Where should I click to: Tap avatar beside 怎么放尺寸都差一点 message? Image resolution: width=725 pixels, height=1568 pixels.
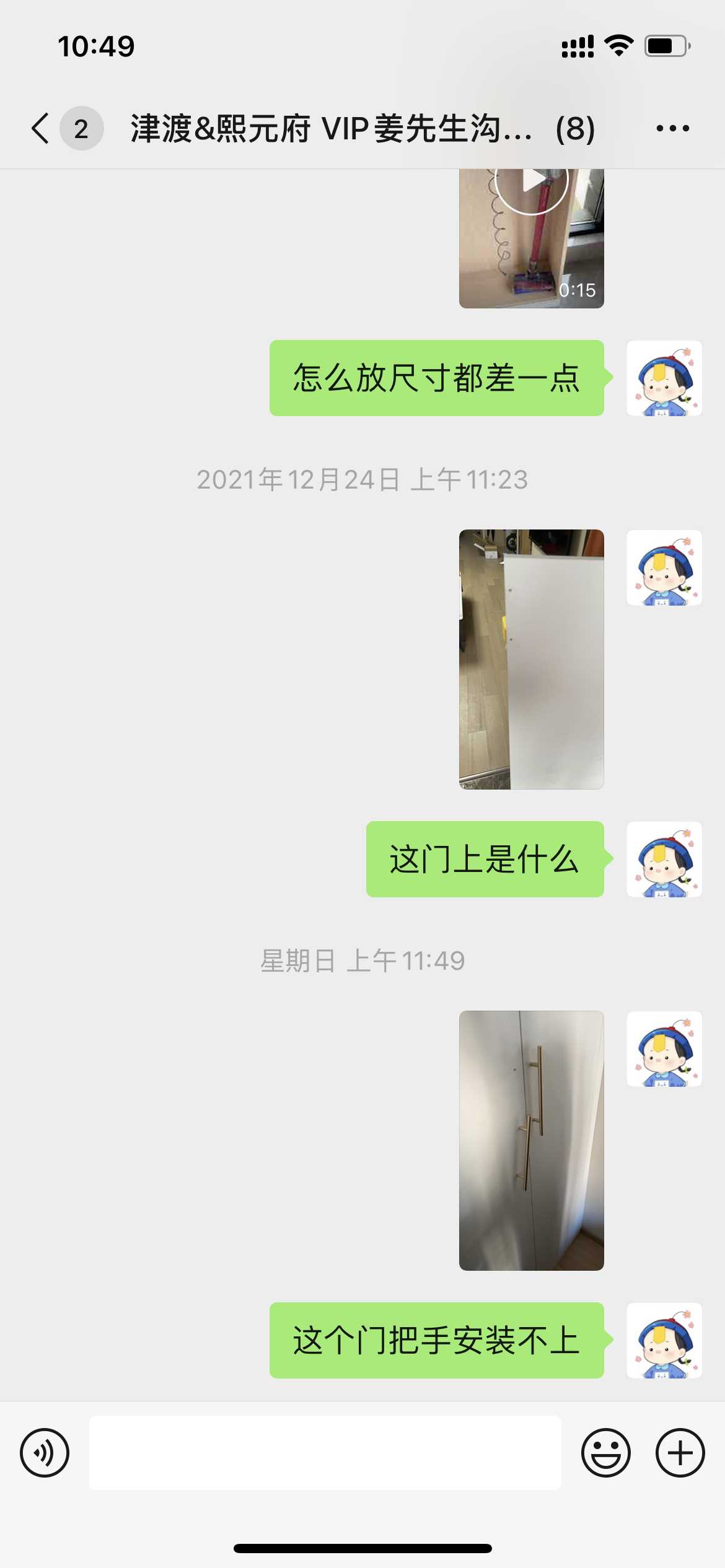664,378
